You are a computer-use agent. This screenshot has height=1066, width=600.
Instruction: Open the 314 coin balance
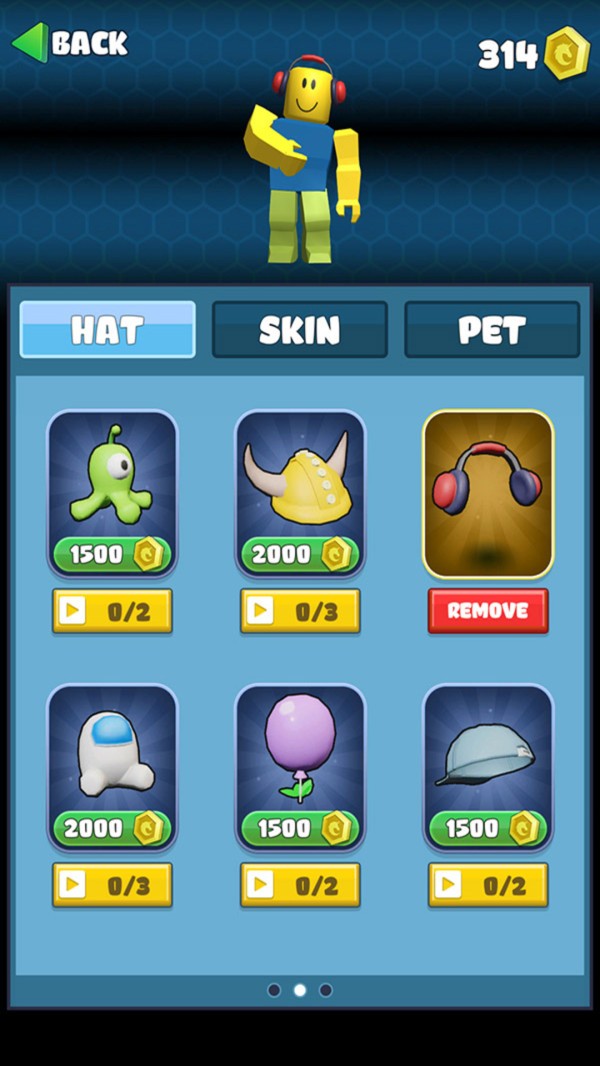point(533,54)
